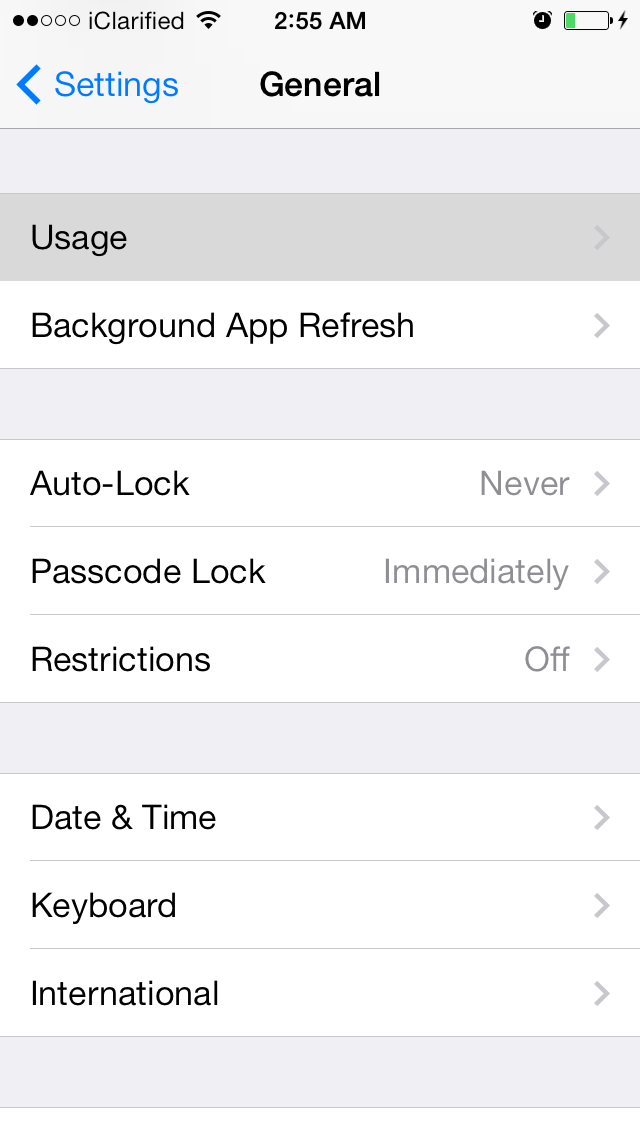Open Date & Time settings
Viewport: 640px width, 1136px height.
320,818
